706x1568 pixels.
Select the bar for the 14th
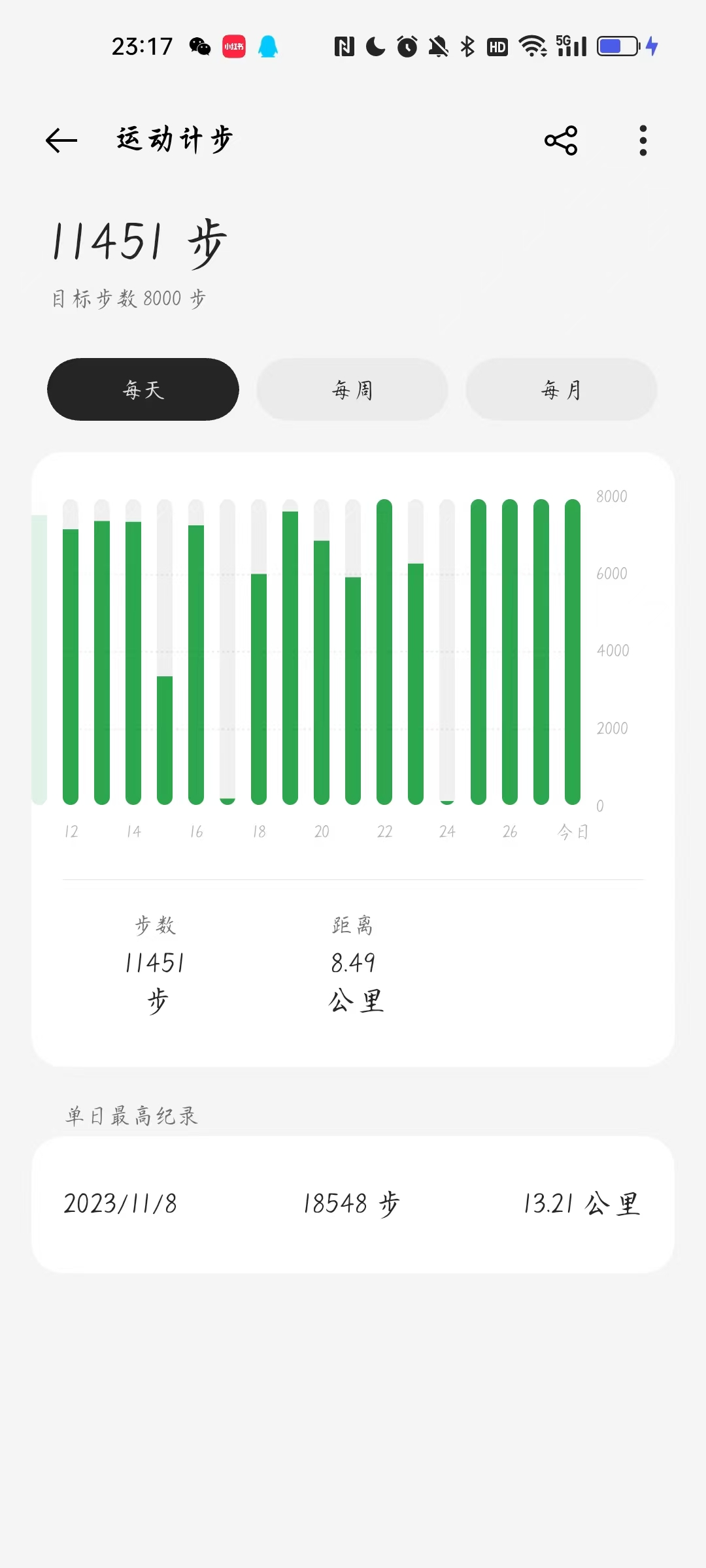tap(133, 652)
